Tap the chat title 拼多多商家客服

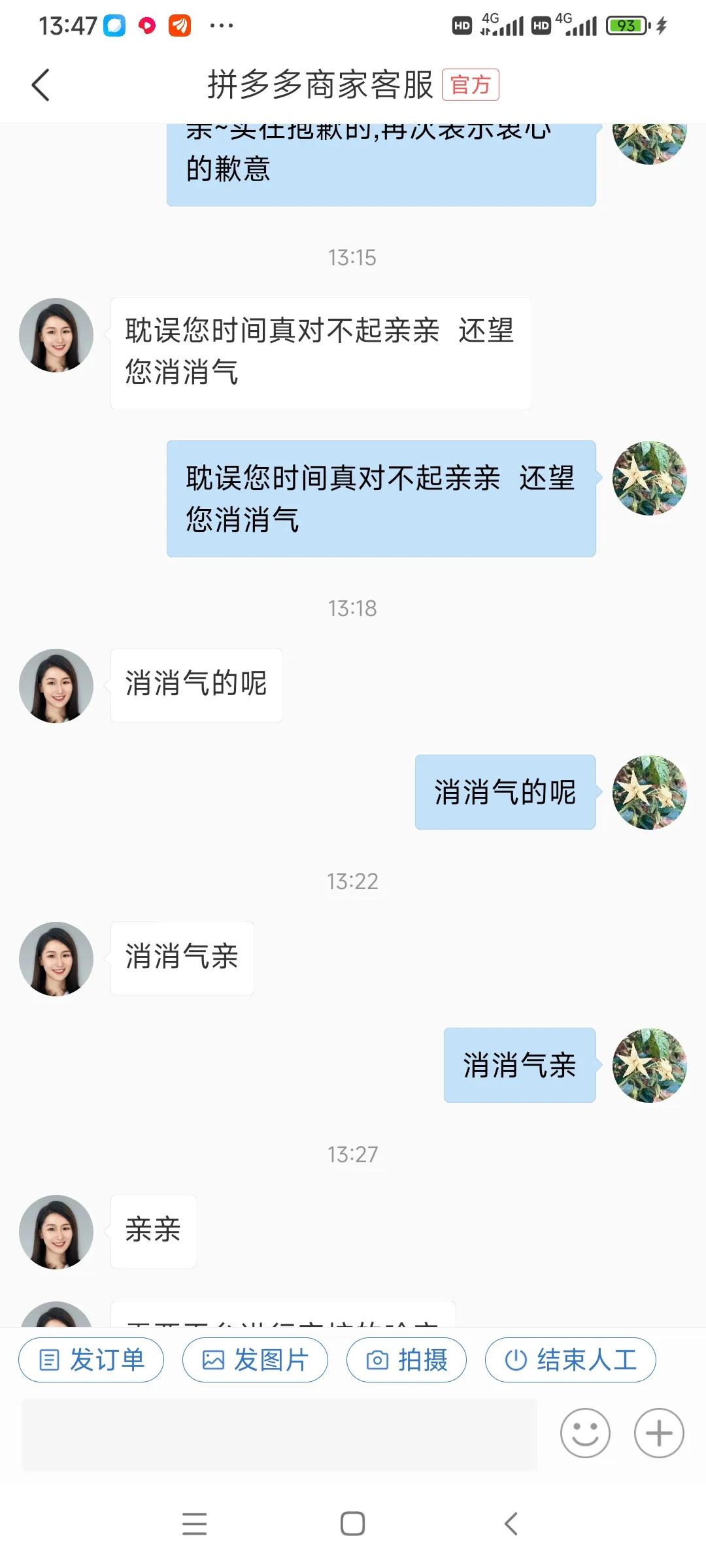(x=323, y=85)
